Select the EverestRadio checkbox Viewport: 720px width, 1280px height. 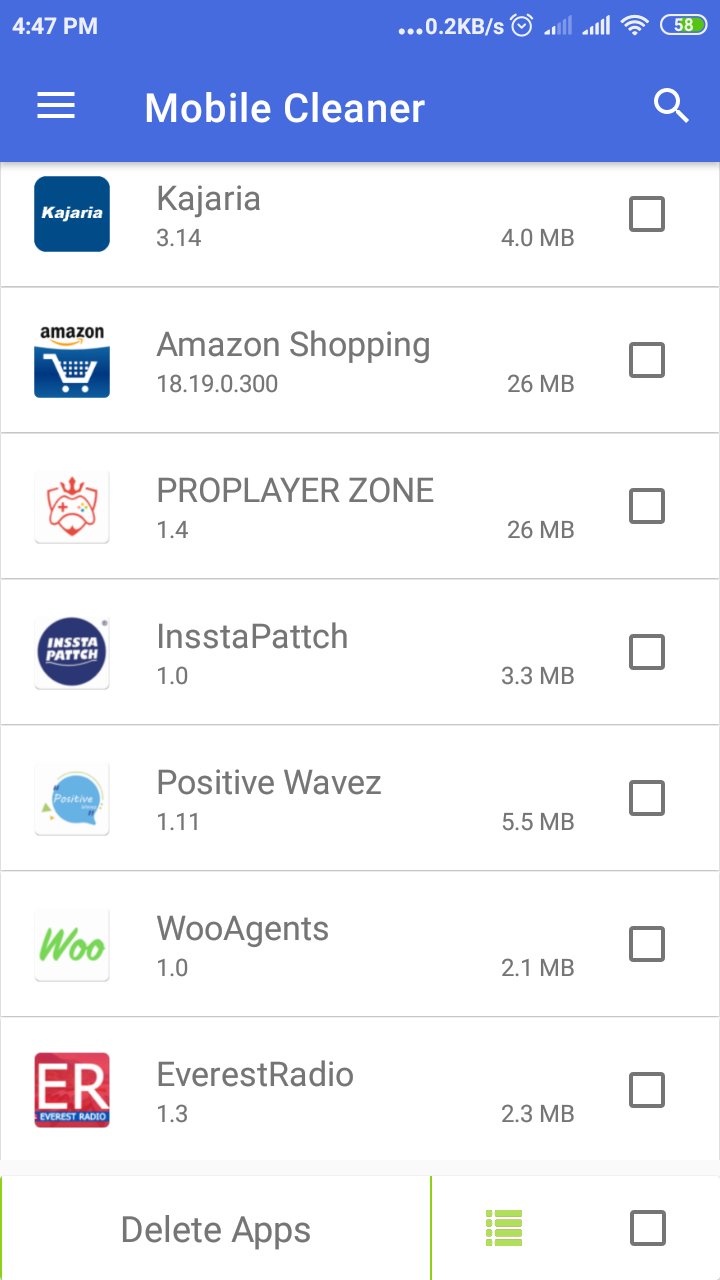point(646,1090)
